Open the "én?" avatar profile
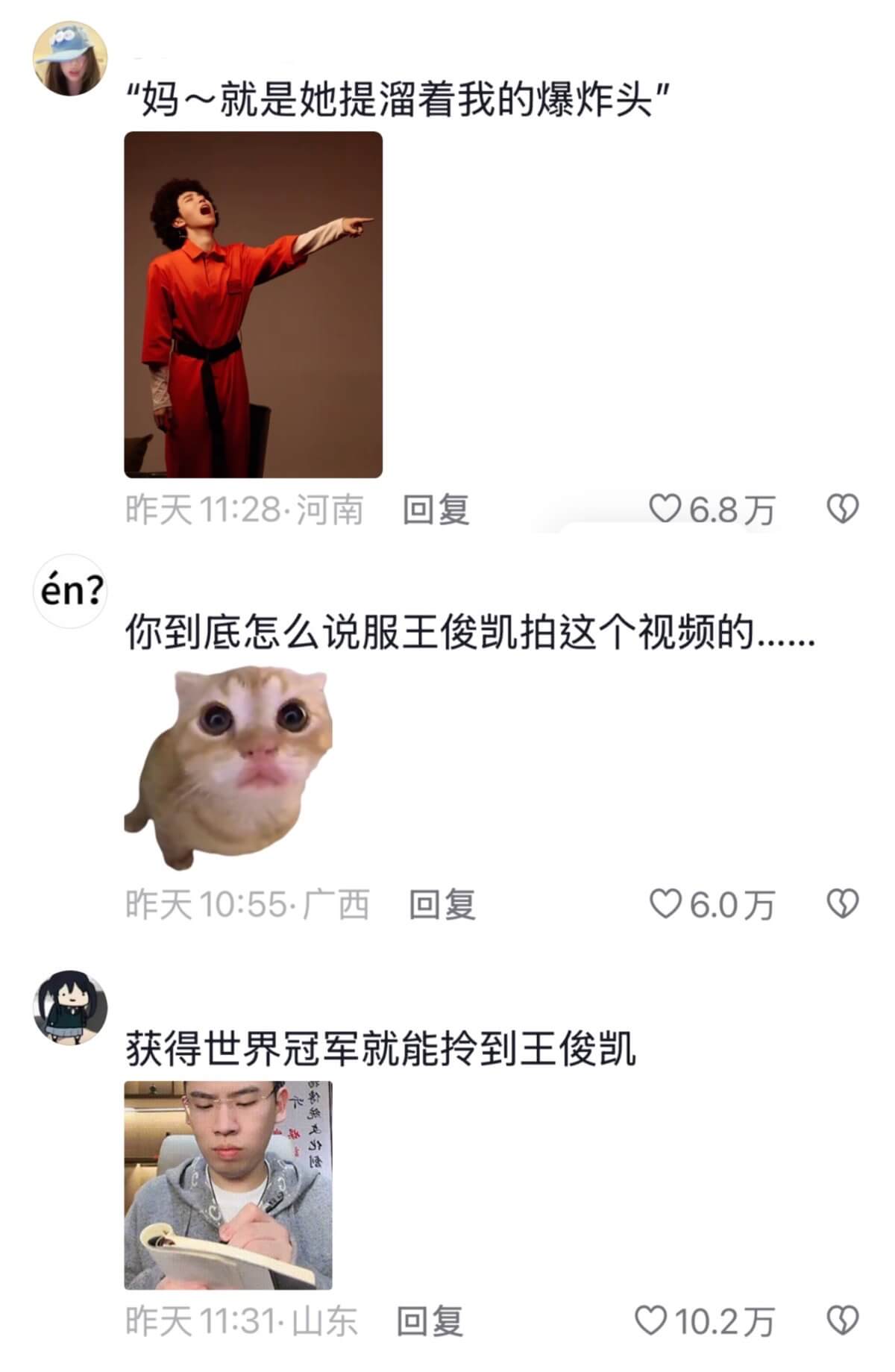895x1372 pixels. click(71, 592)
